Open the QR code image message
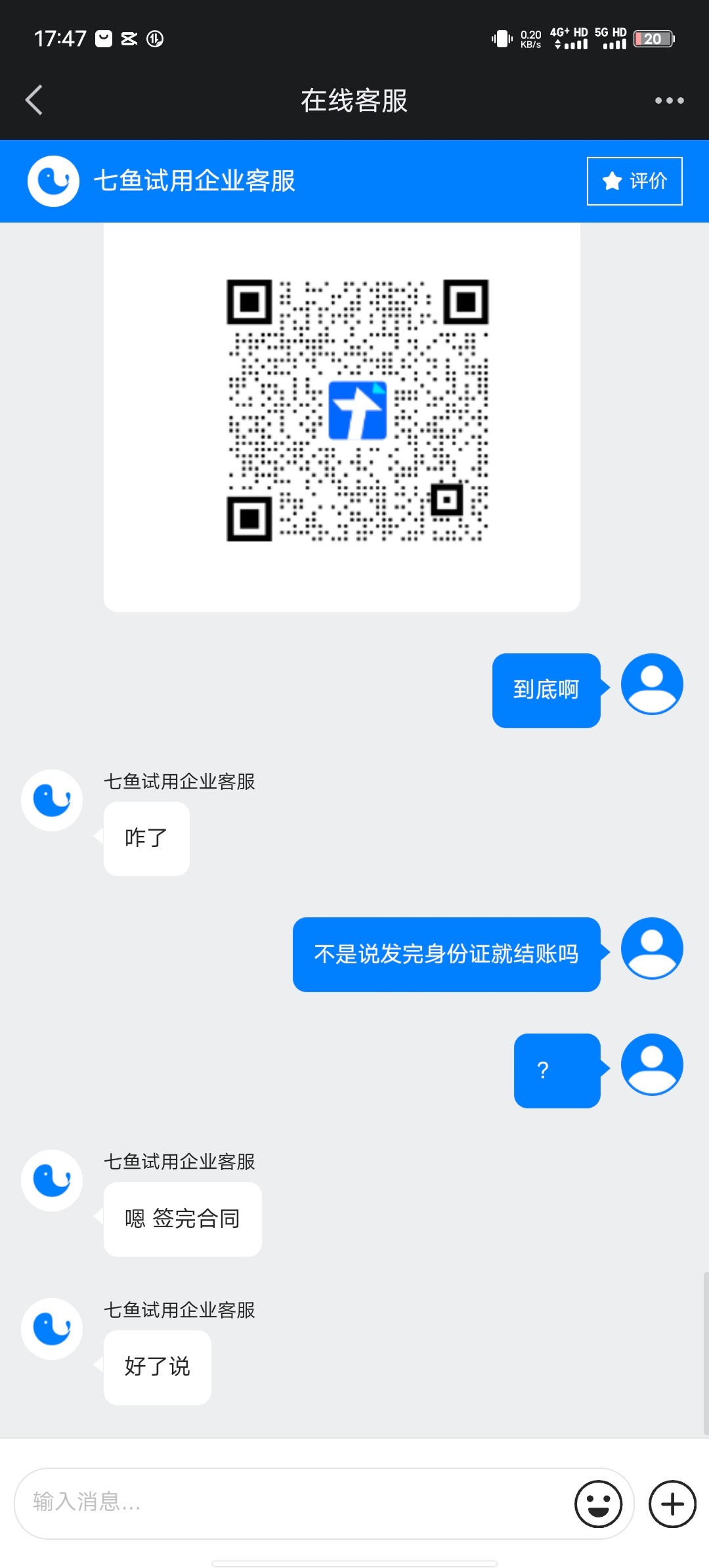This screenshot has width=709, height=1568. point(357,410)
